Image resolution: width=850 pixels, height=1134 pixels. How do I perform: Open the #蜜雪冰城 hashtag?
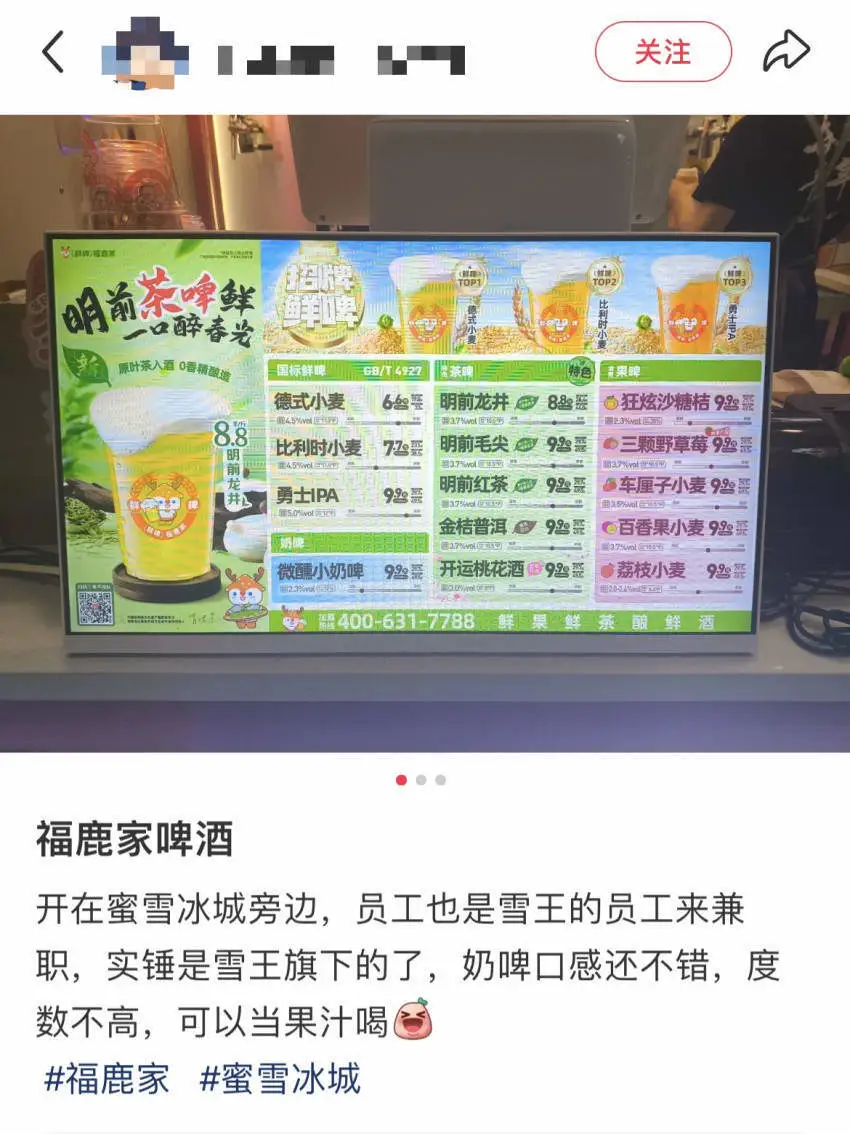280,1079
